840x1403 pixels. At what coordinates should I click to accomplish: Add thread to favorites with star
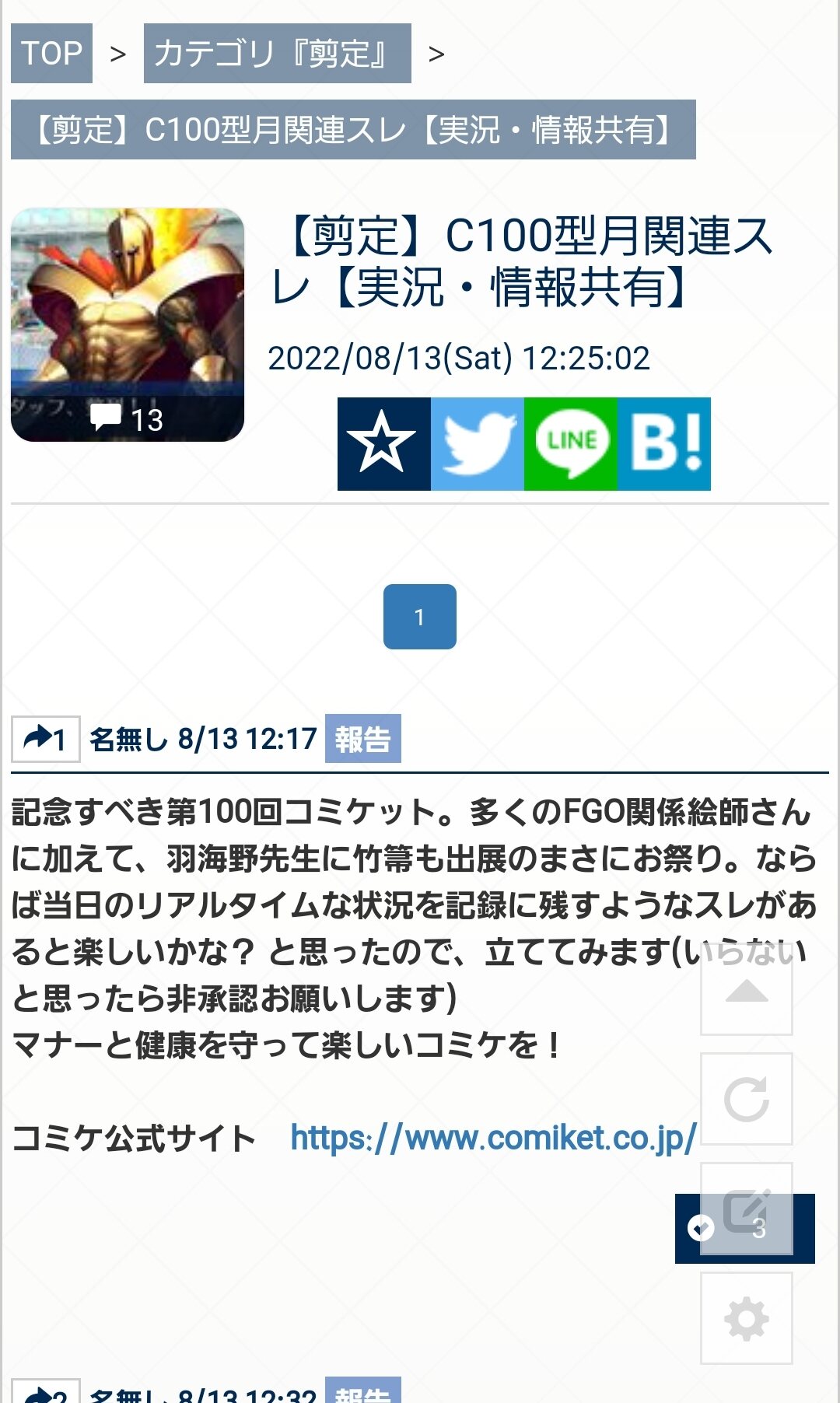(x=383, y=444)
